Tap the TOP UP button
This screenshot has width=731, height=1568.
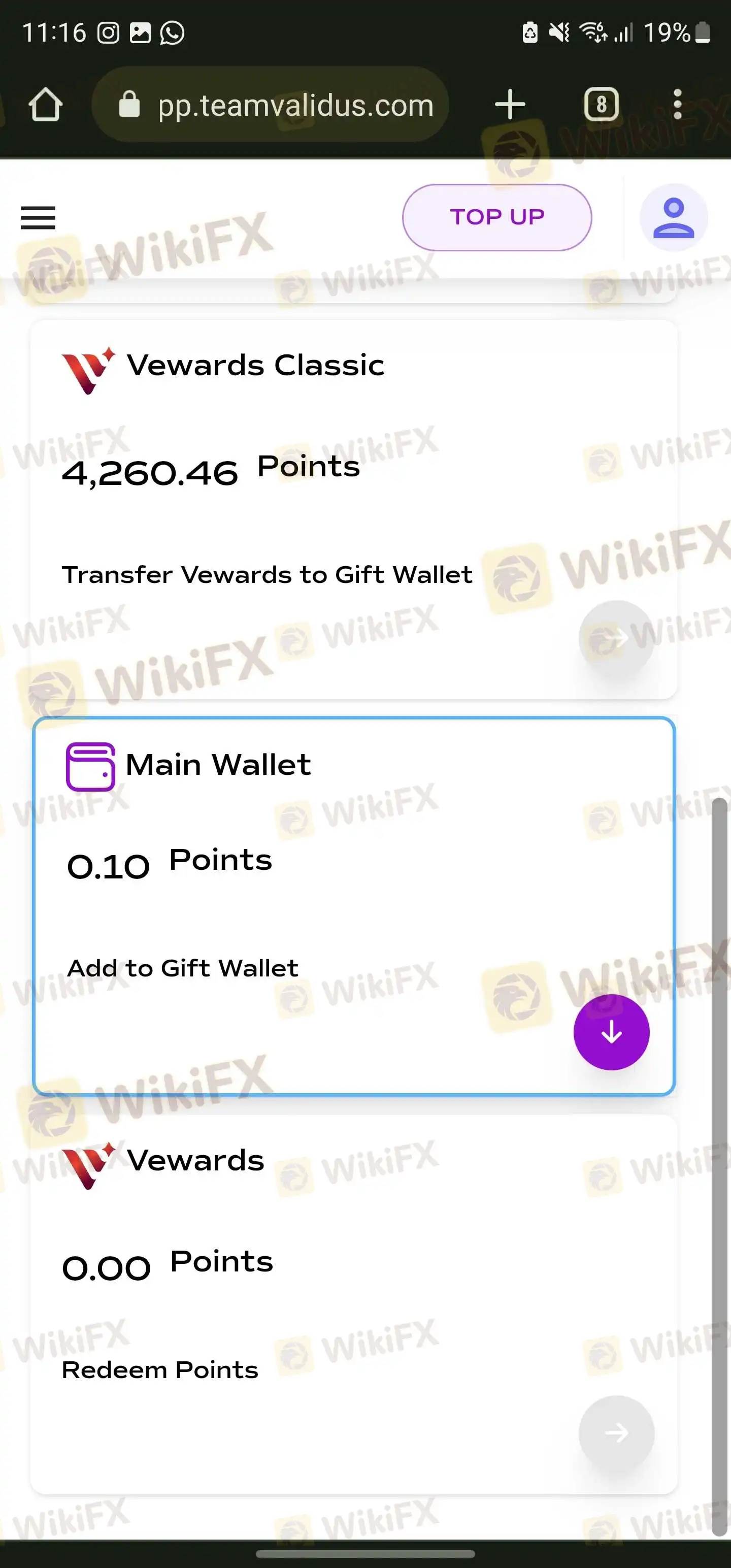[496, 217]
